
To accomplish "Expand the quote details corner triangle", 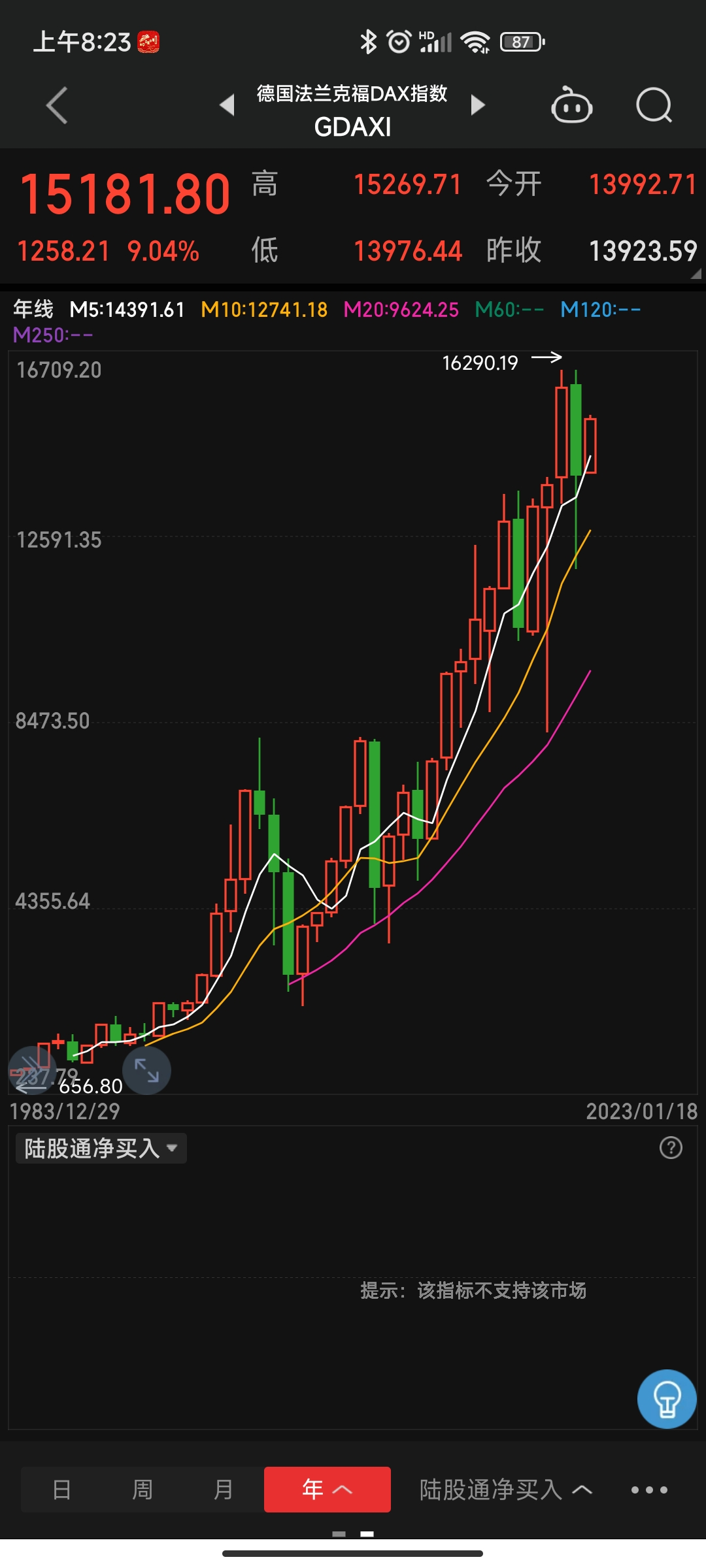I will [696, 274].
